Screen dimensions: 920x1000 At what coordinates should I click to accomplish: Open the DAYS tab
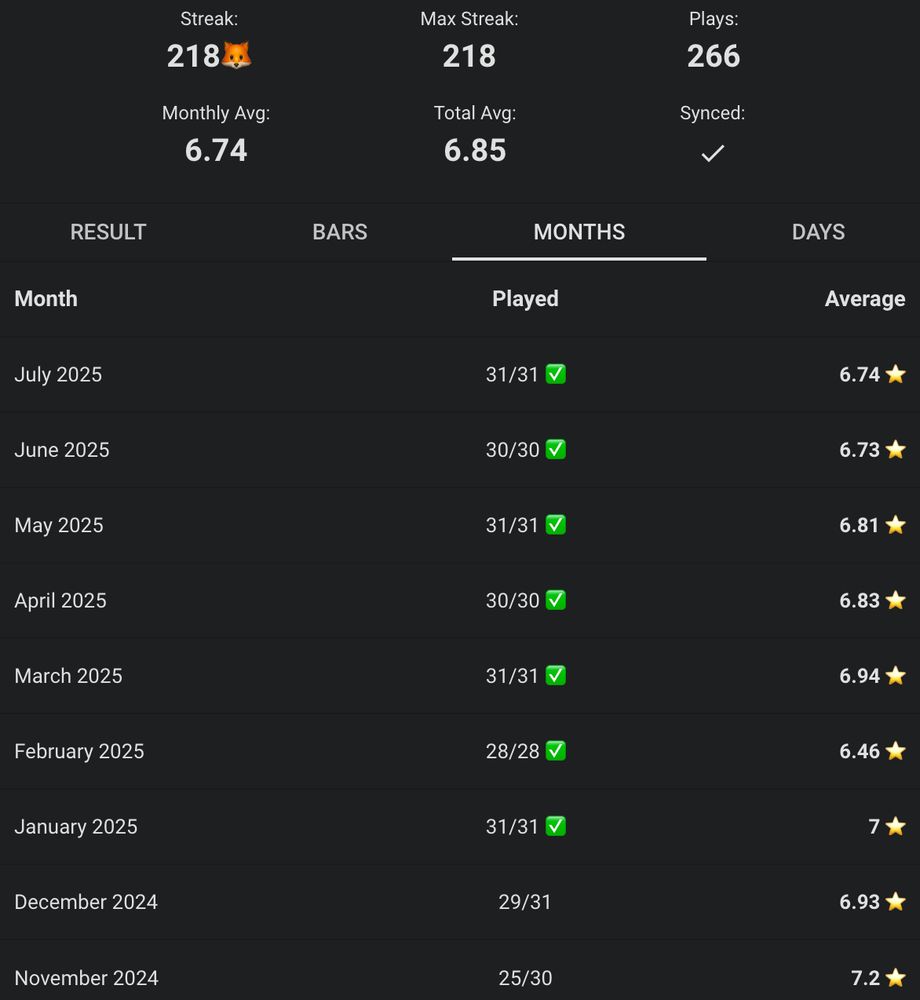pyautogui.click(x=818, y=232)
